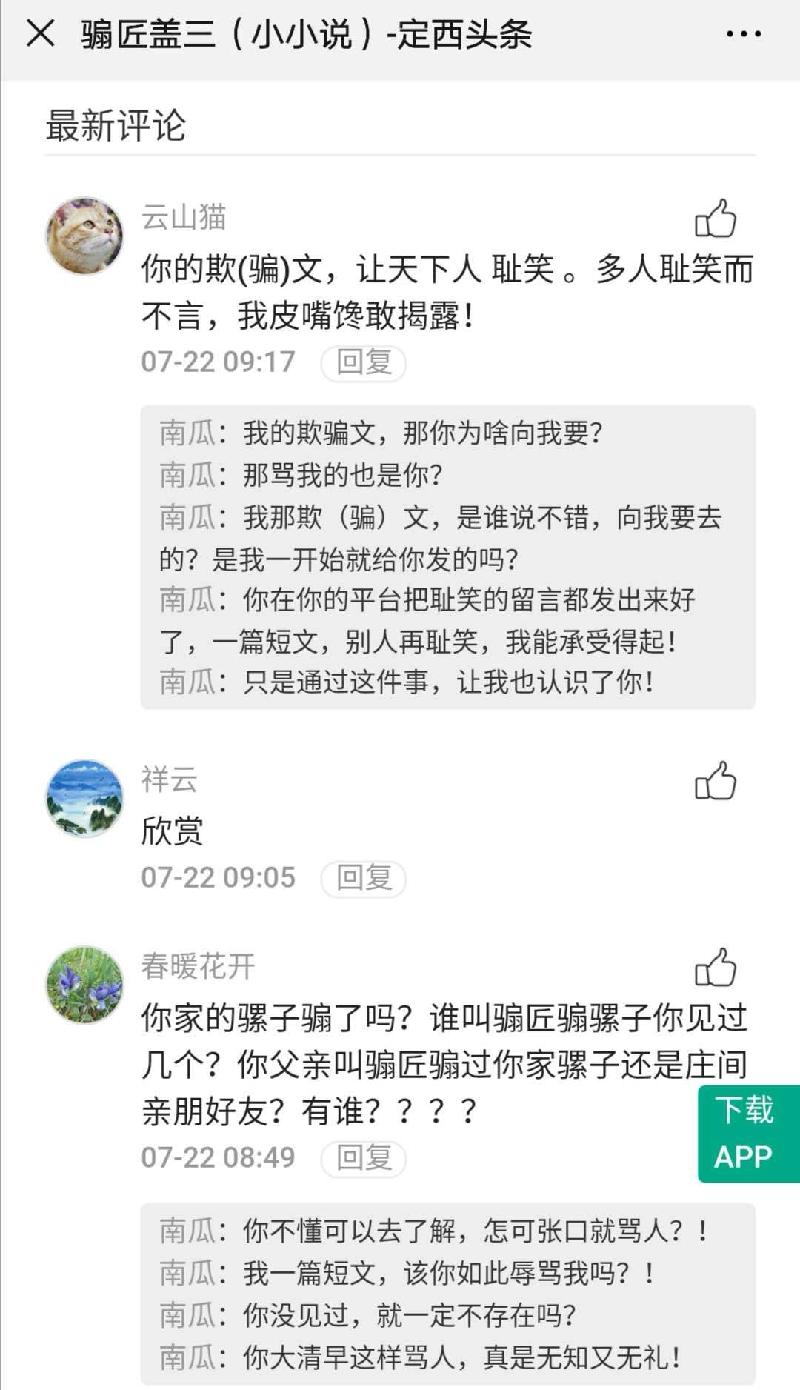Open 云山猫's cat avatar
This screenshot has height=1390, width=800.
[85, 235]
